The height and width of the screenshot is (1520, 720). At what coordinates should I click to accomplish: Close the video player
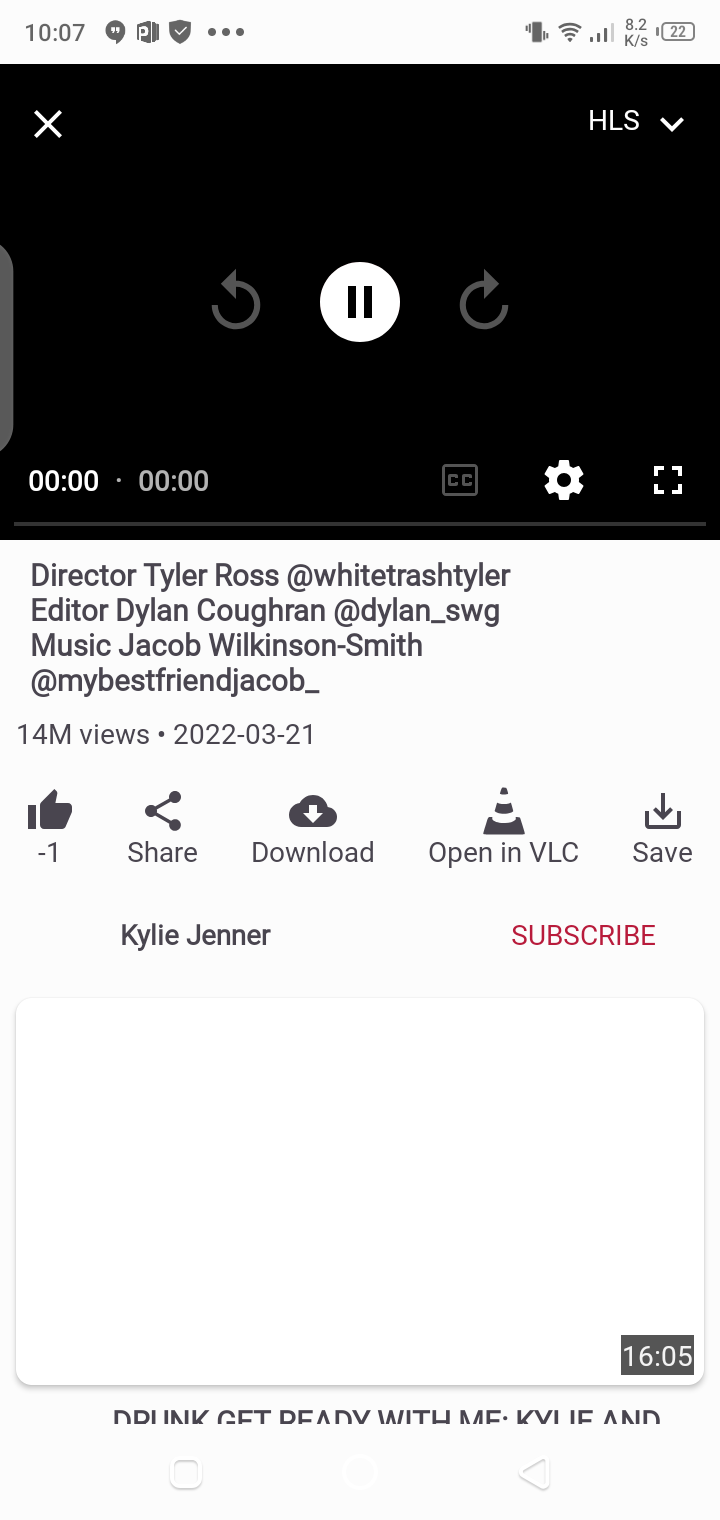pos(48,124)
